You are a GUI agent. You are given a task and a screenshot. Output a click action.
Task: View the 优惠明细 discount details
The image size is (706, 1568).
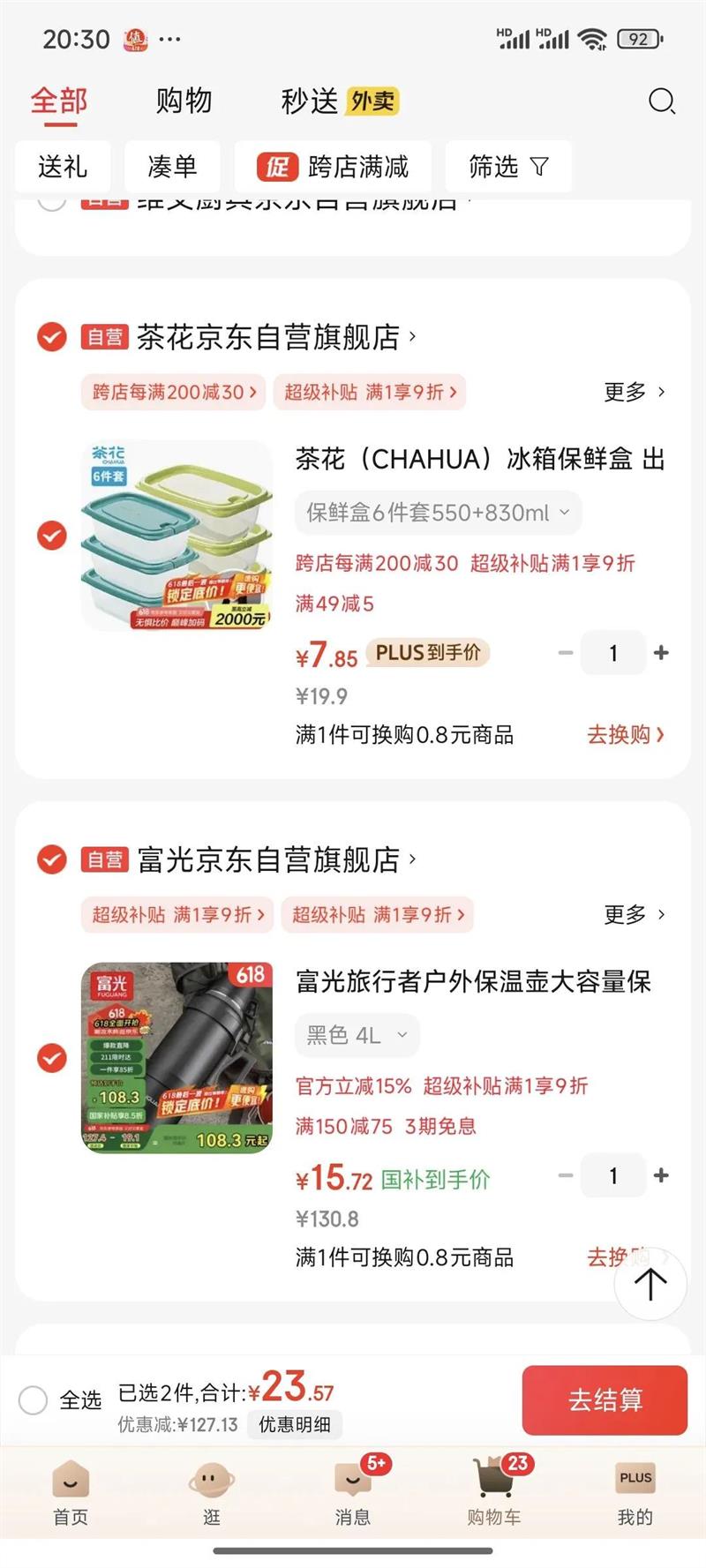tap(295, 1424)
